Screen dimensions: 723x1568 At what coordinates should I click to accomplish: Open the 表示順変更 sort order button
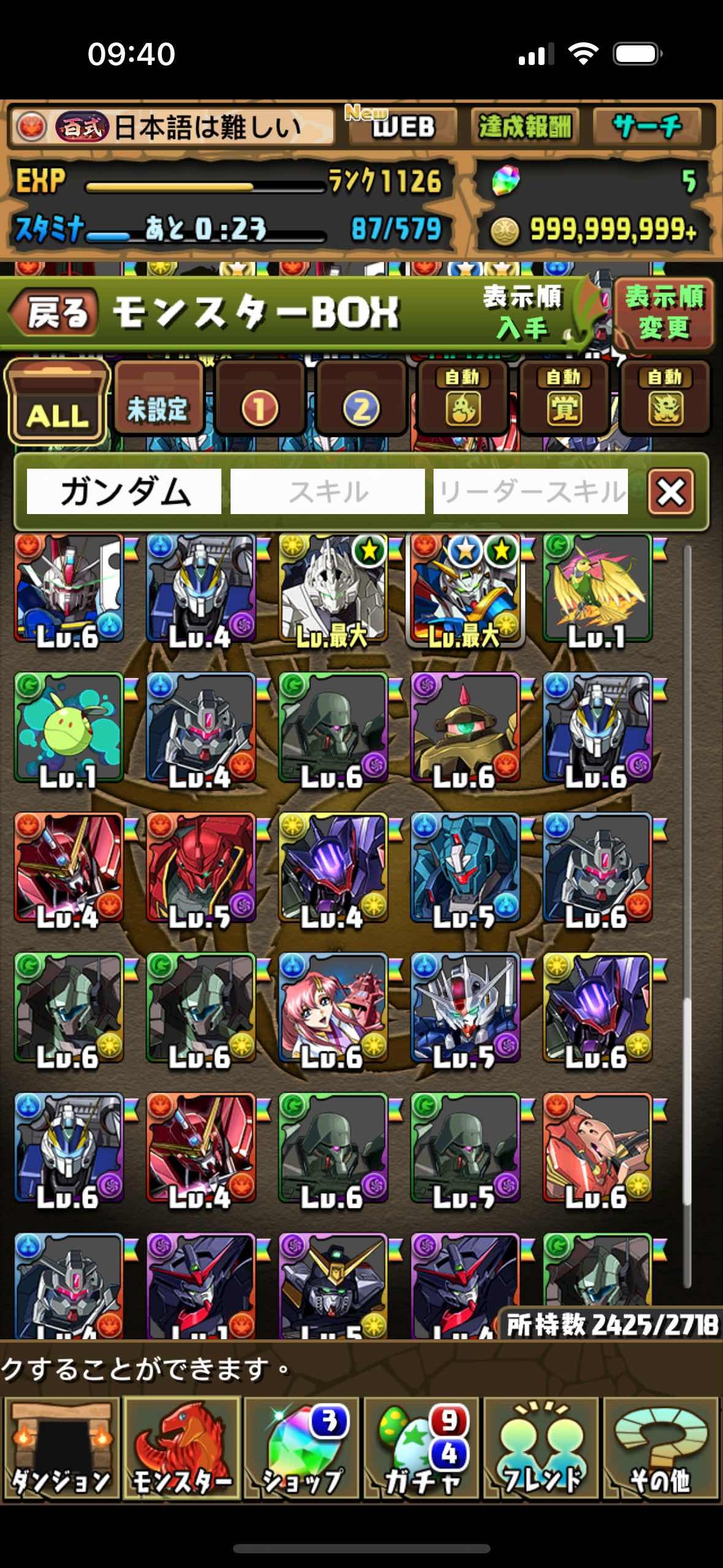coord(664,313)
